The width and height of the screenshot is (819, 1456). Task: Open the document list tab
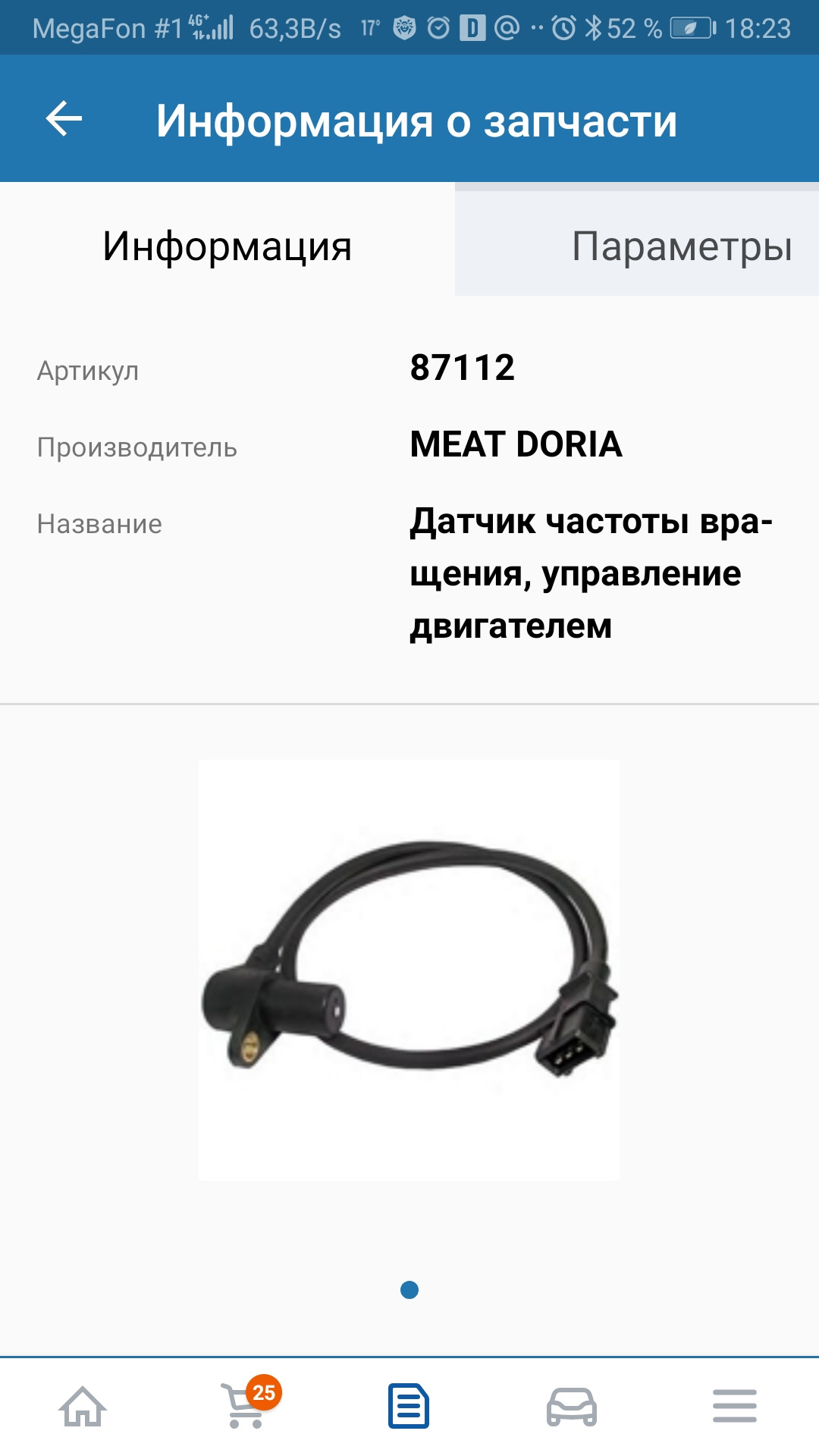point(409,1407)
